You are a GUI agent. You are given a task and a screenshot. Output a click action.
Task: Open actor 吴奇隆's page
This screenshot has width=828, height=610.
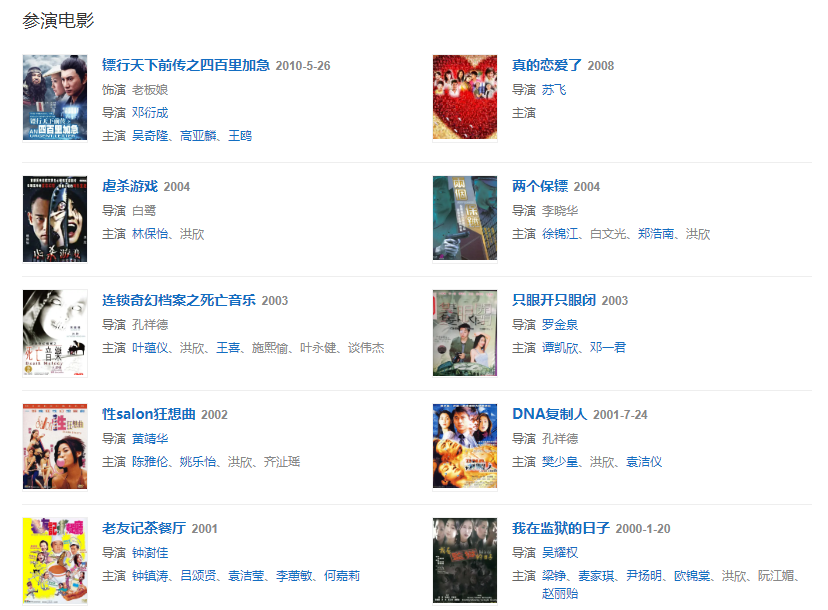point(151,136)
